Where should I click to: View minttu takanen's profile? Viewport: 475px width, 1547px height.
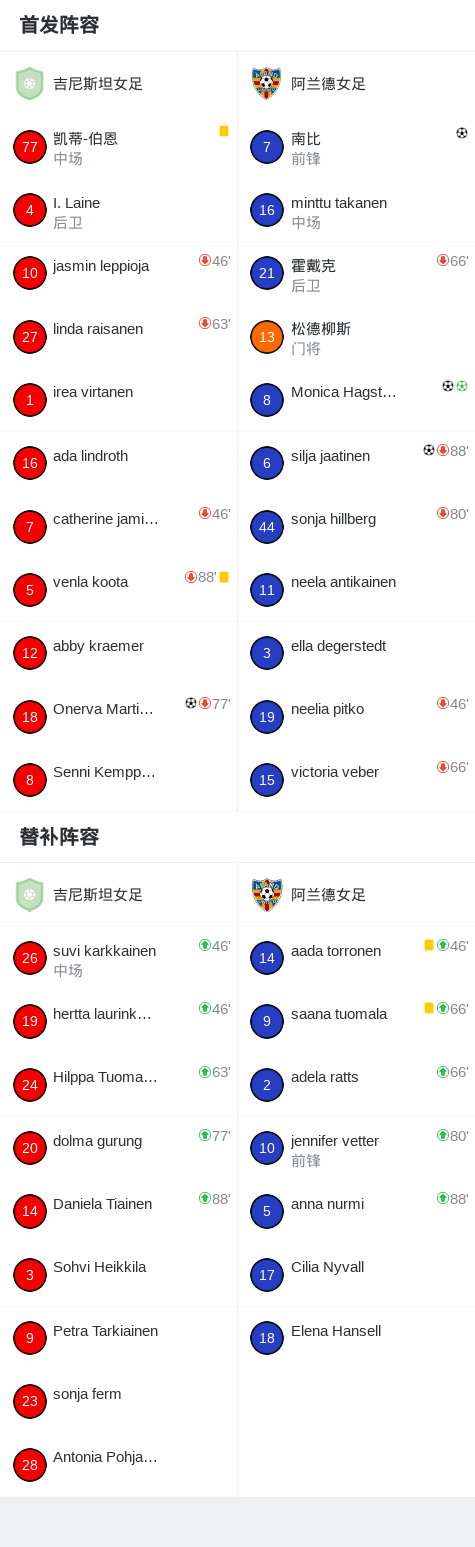[x=356, y=210]
